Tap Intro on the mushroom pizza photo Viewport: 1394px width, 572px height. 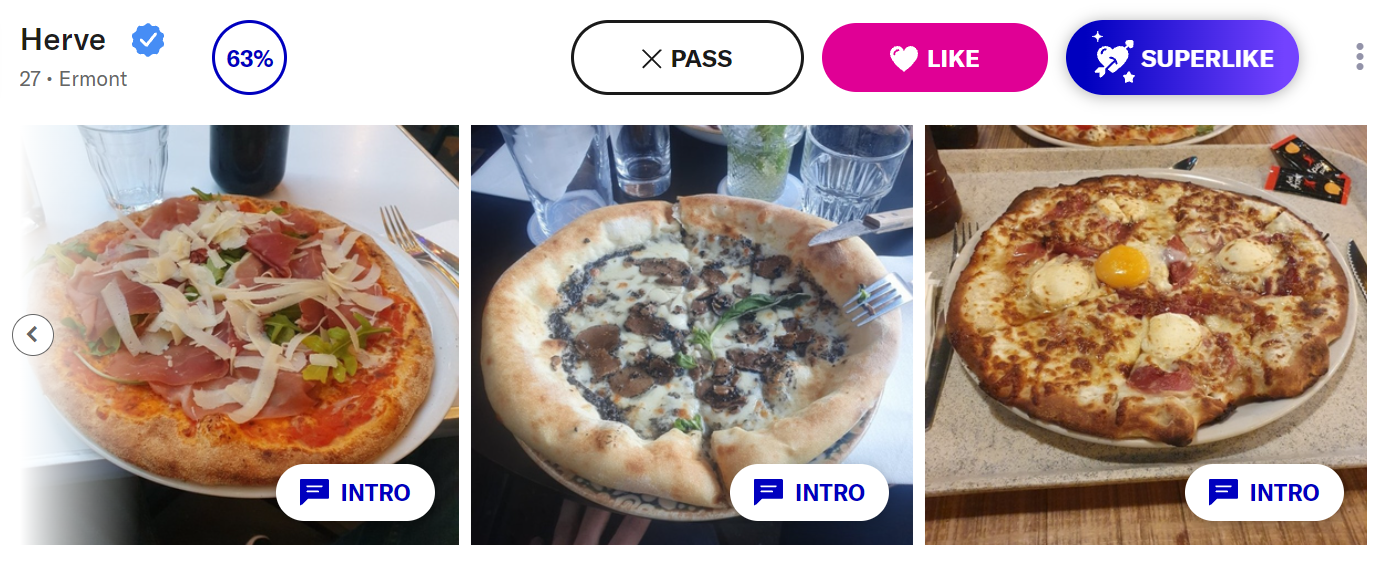click(x=809, y=493)
